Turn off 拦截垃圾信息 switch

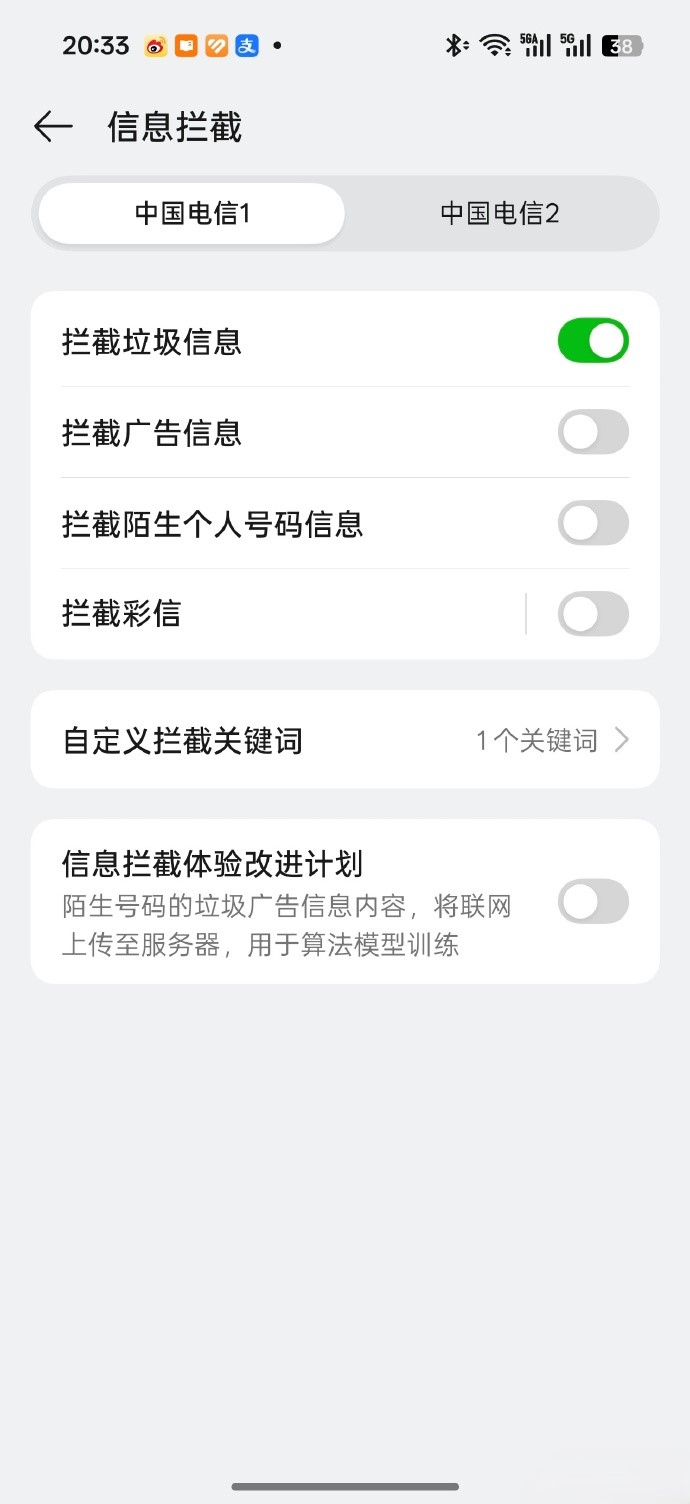[x=592, y=341]
